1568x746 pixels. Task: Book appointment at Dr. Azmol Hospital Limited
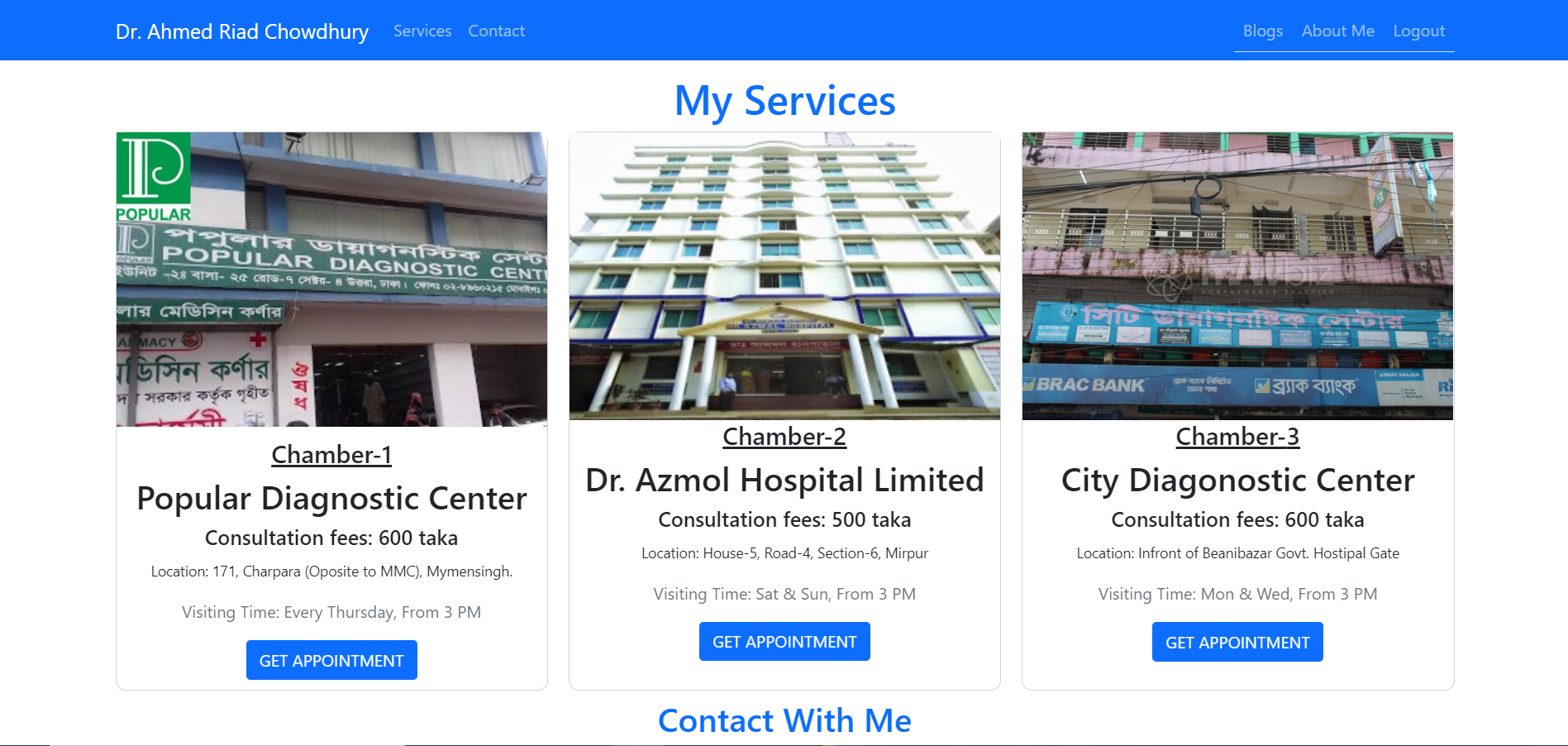point(784,642)
